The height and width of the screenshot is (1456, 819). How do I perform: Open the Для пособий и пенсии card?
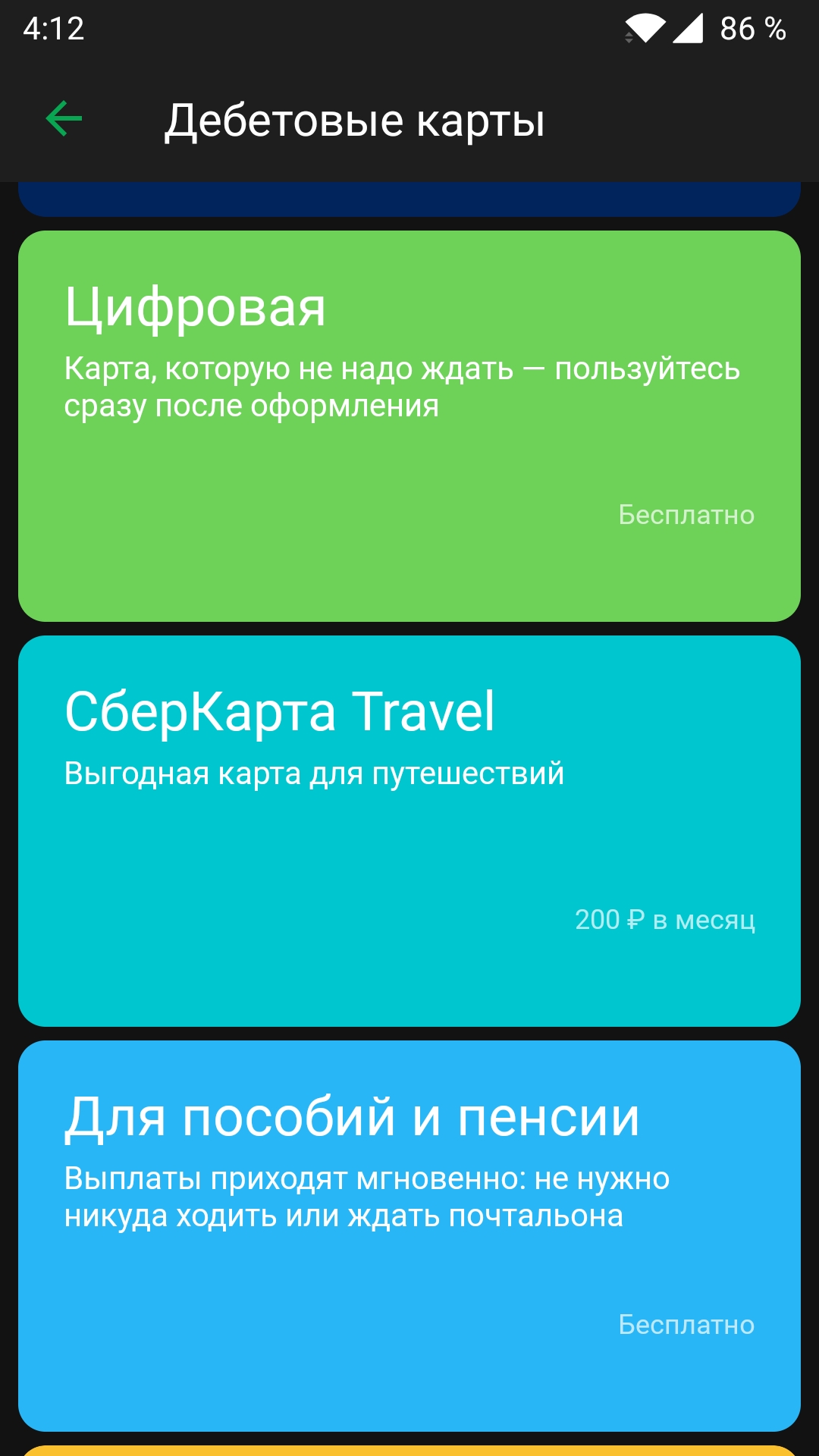409,1235
